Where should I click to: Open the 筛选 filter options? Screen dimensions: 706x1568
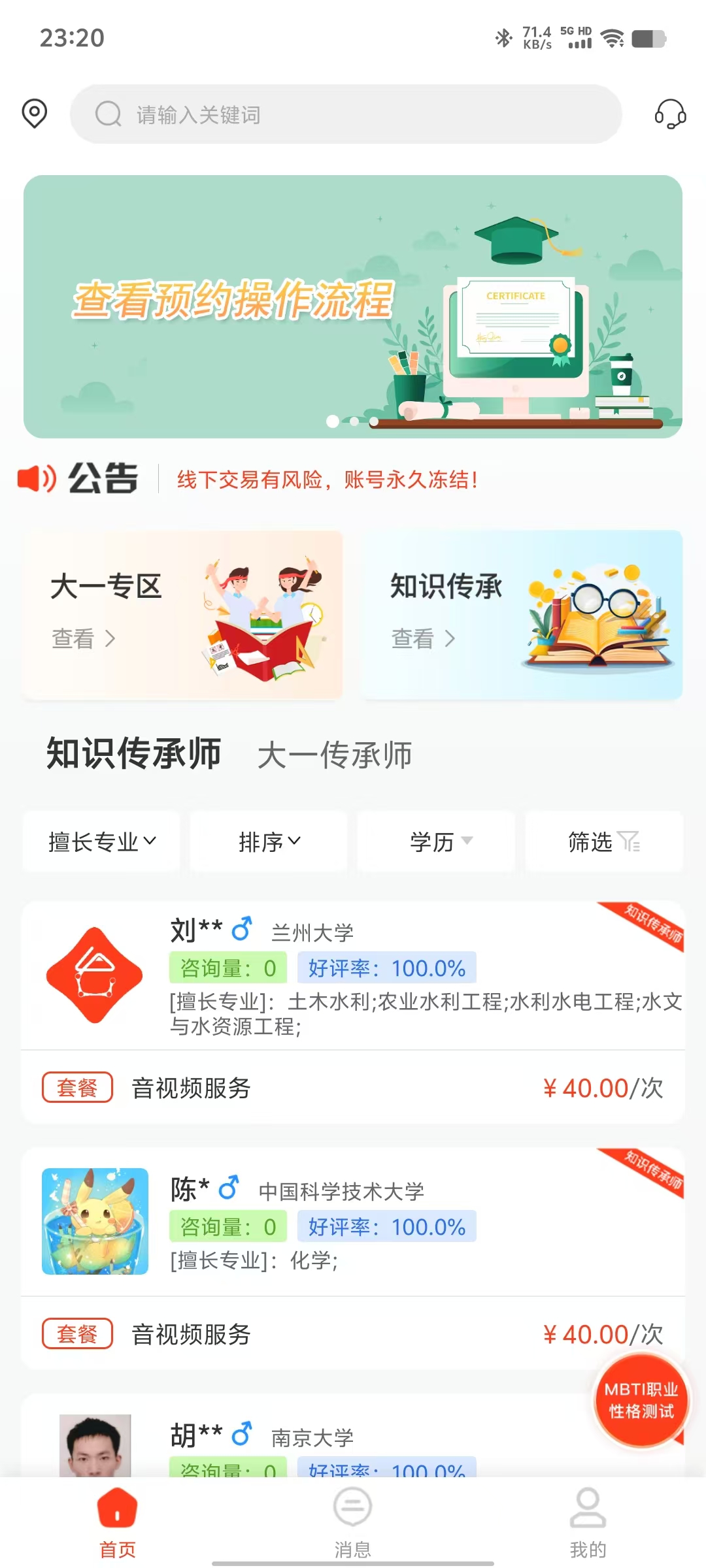(604, 841)
